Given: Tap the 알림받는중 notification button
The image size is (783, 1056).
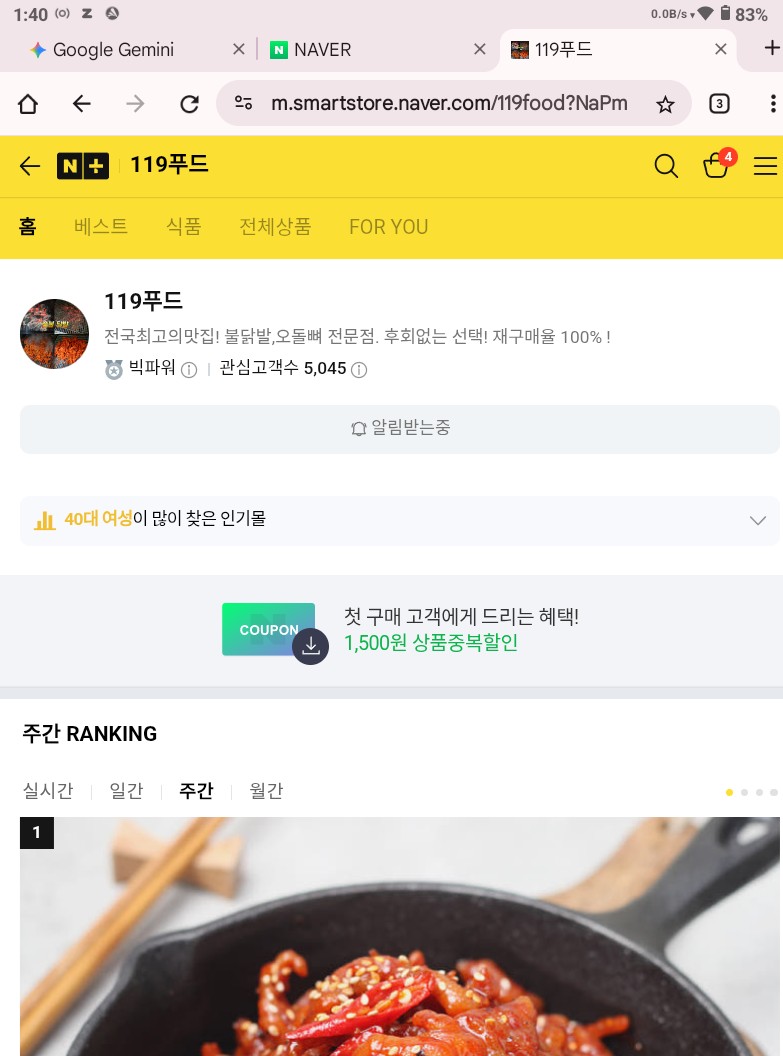Looking at the screenshot, I should (400, 428).
